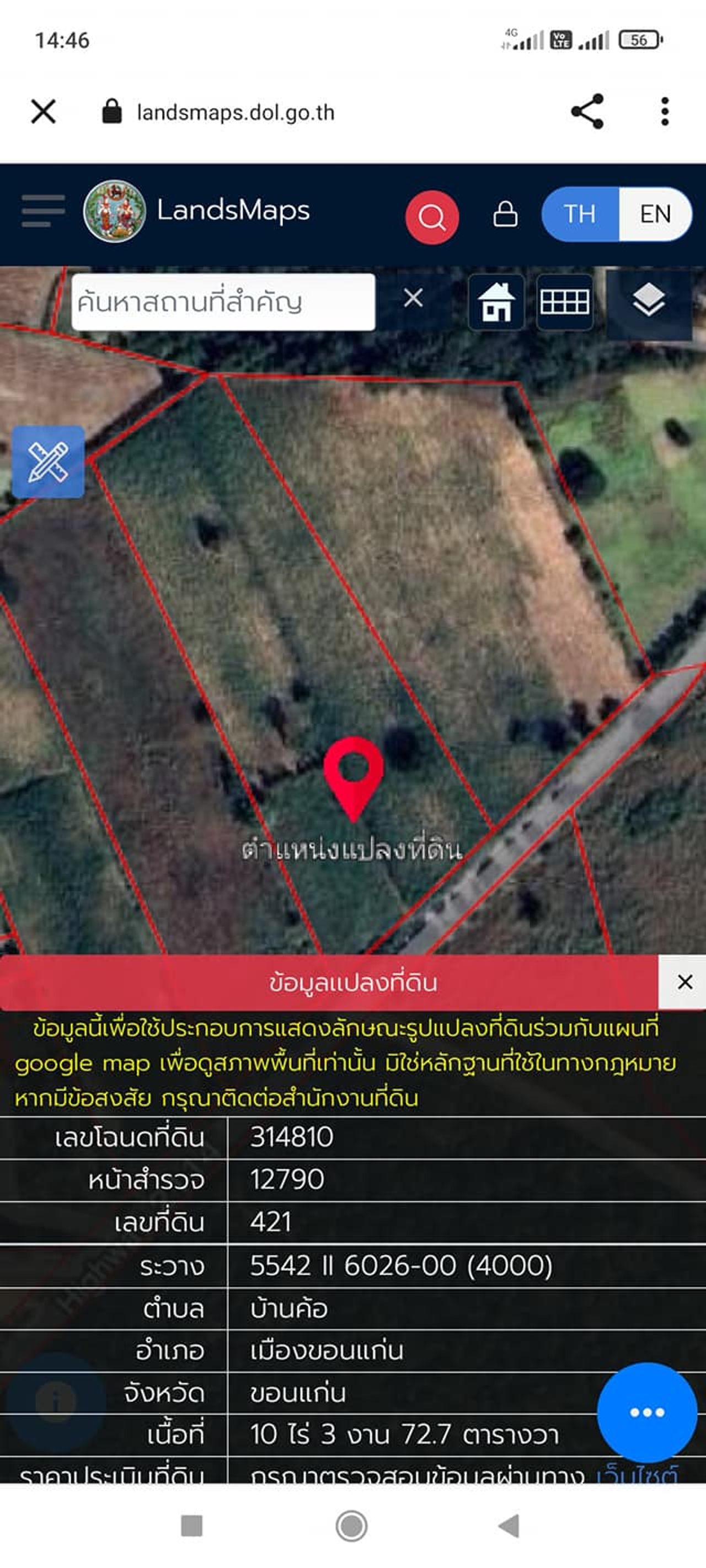Image resolution: width=706 pixels, height=1568 pixels.
Task: Go to phone home screen
Action: click(x=351, y=1526)
